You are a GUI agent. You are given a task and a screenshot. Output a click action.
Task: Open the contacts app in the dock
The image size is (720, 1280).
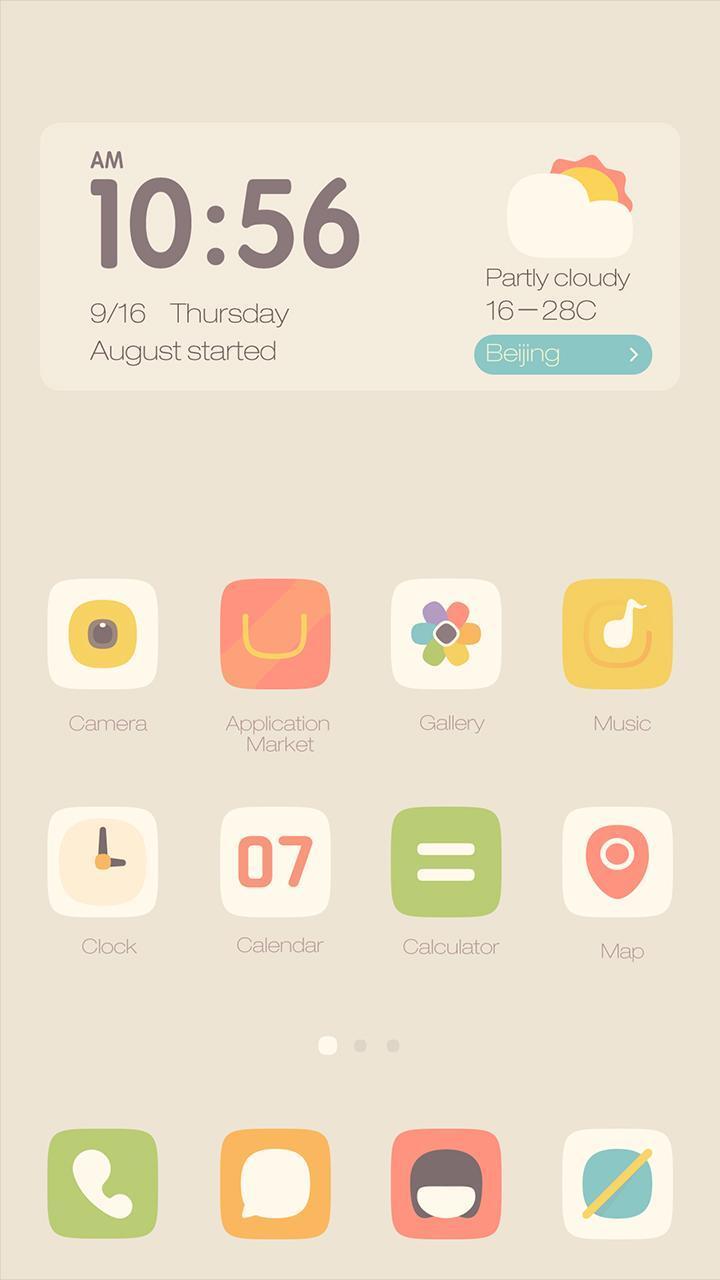446,1184
